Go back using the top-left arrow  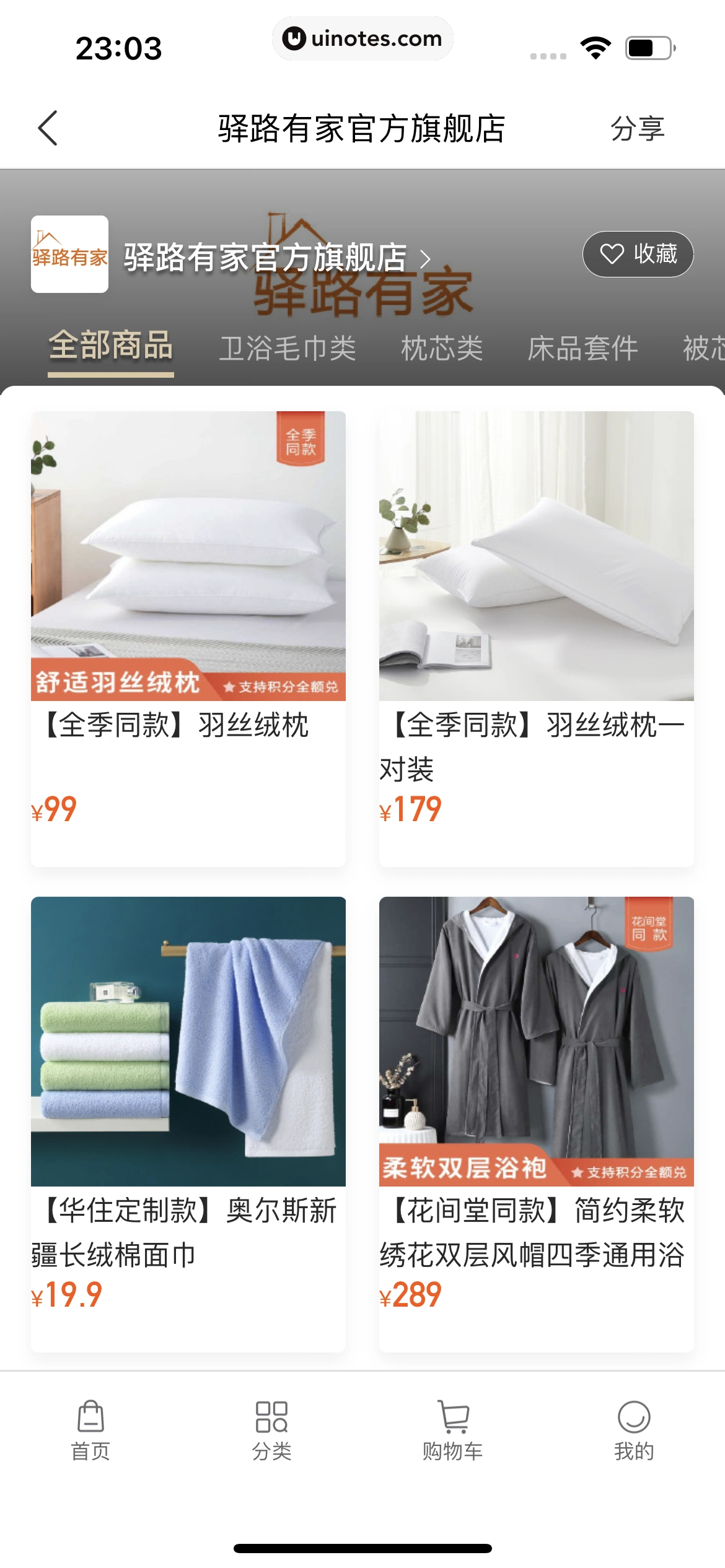(x=48, y=128)
